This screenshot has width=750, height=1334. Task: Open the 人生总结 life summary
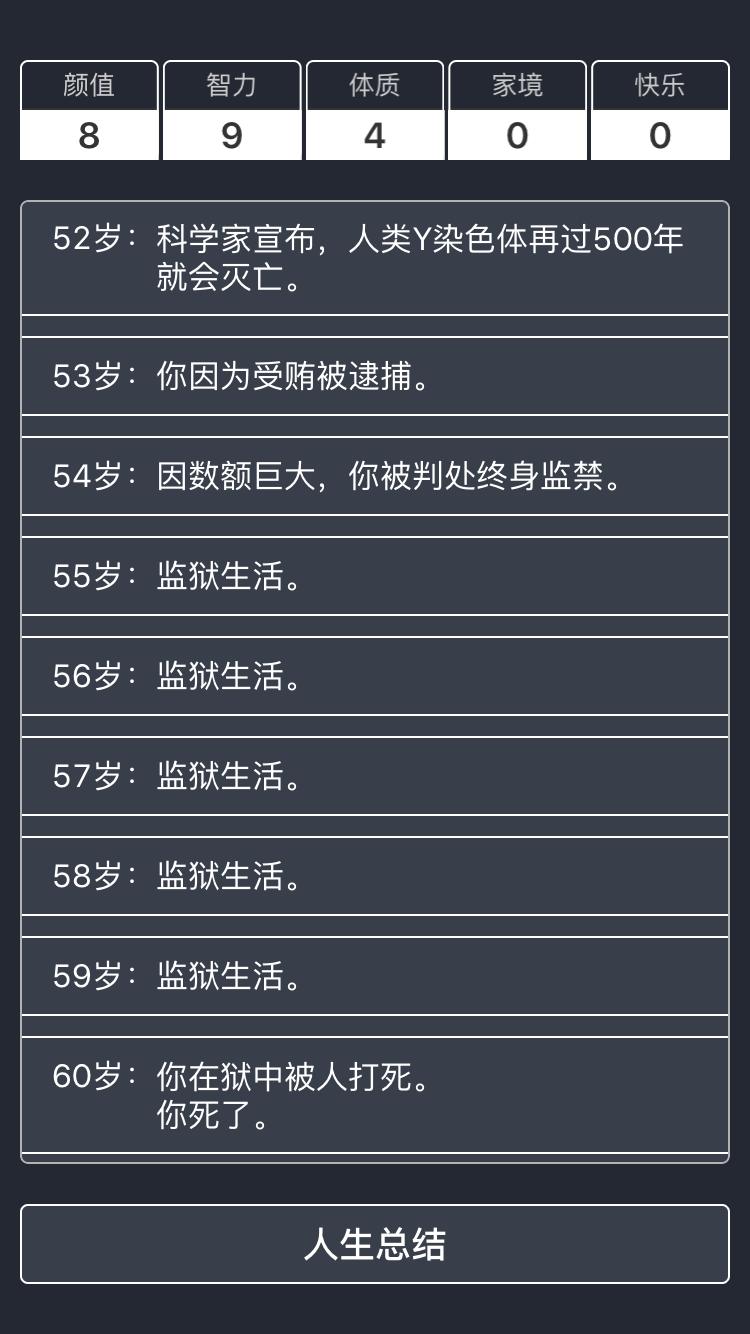pyautogui.click(x=375, y=1244)
